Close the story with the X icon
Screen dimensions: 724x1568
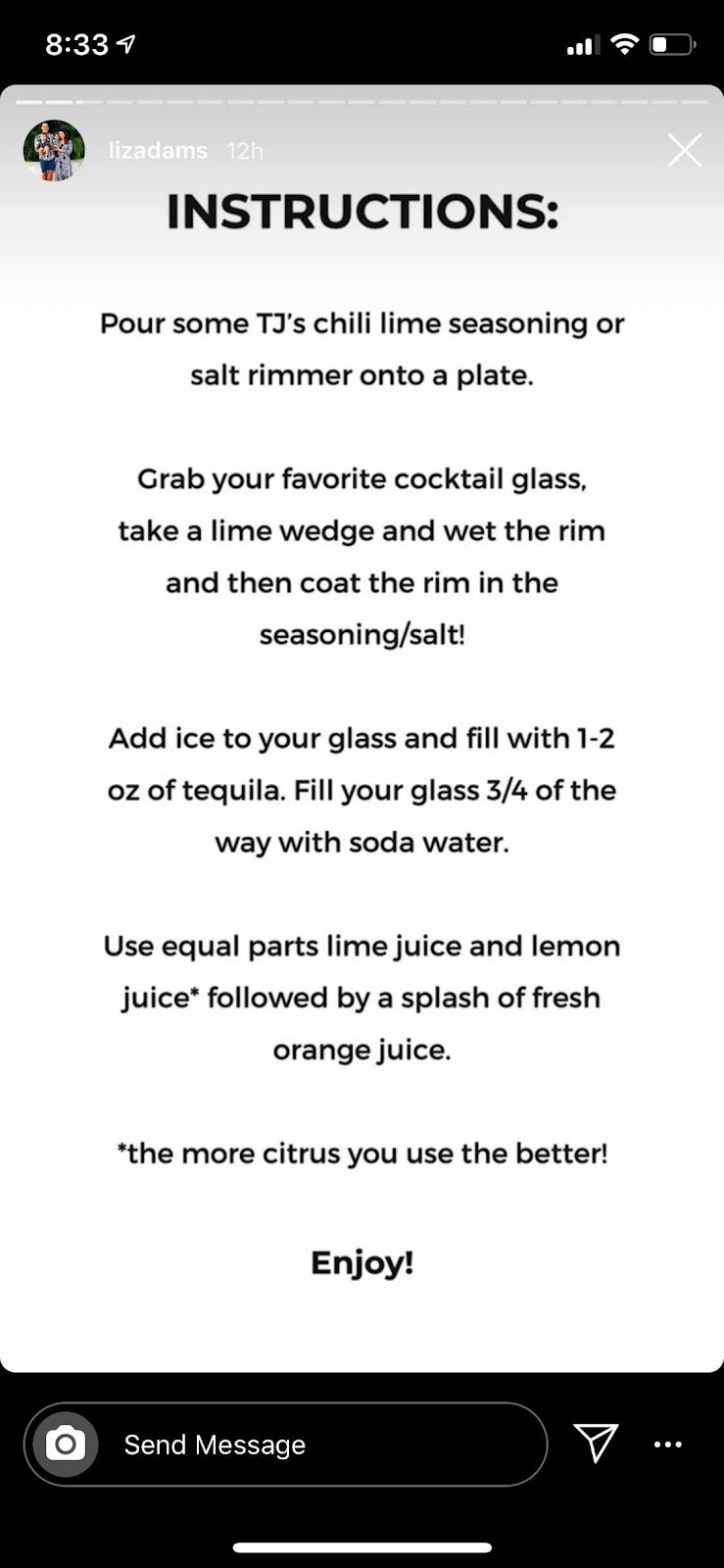[x=684, y=150]
